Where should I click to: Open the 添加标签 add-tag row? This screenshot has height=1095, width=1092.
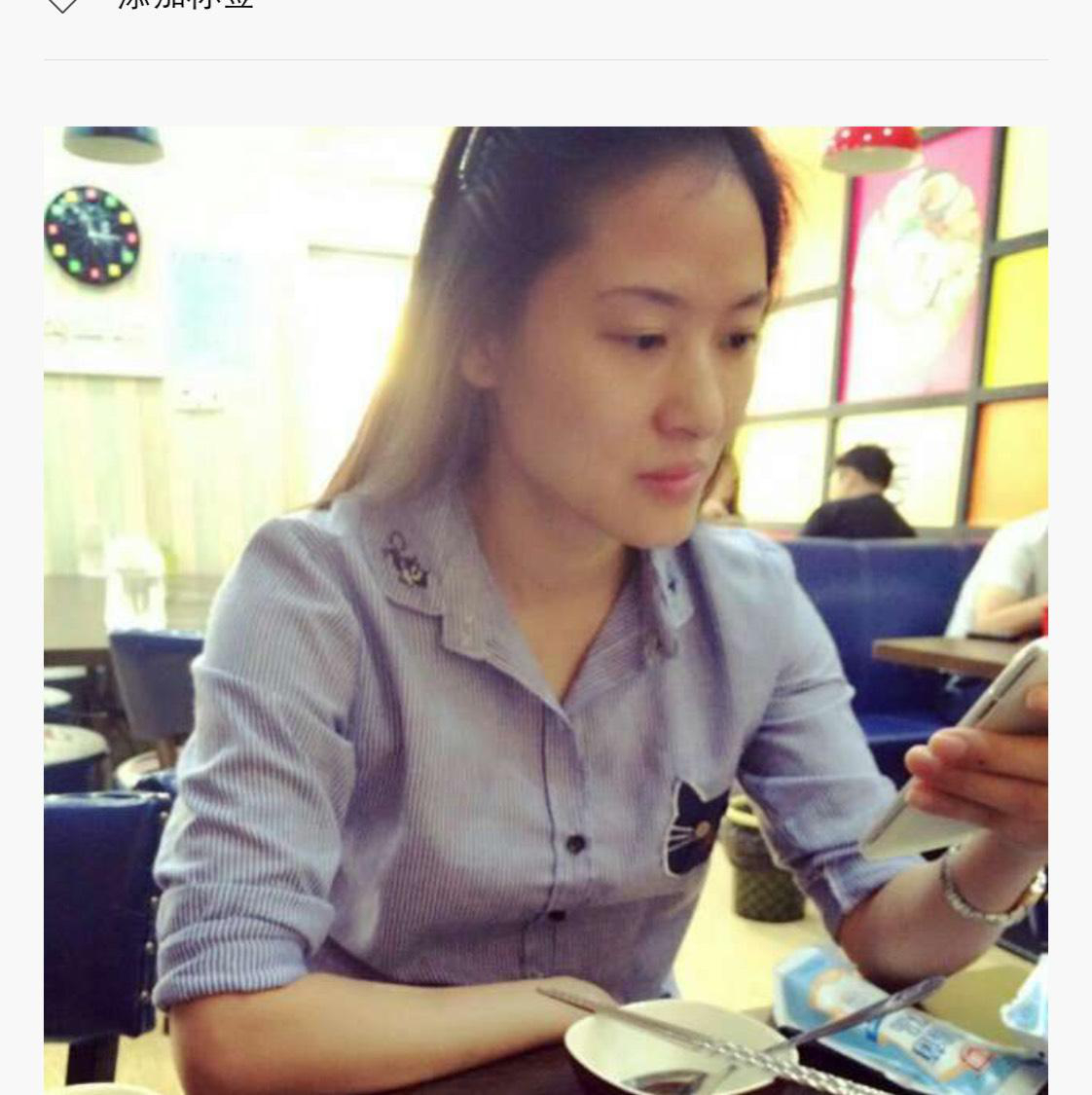185,4
